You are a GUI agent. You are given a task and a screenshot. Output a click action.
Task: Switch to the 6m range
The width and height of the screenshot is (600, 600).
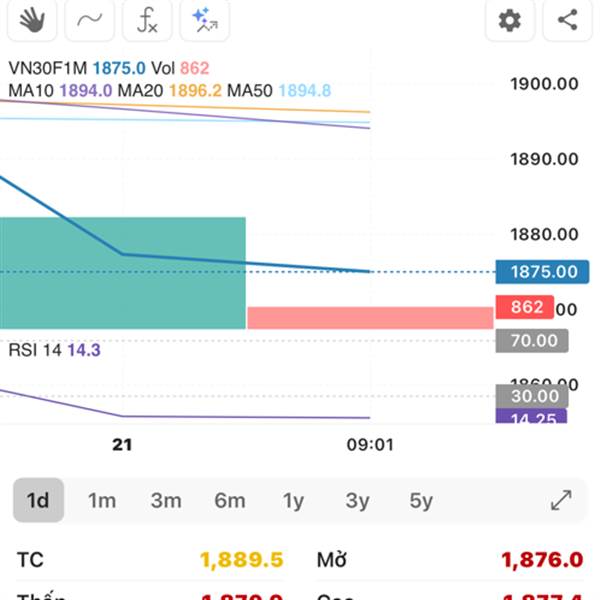pyautogui.click(x=229, y=500)
